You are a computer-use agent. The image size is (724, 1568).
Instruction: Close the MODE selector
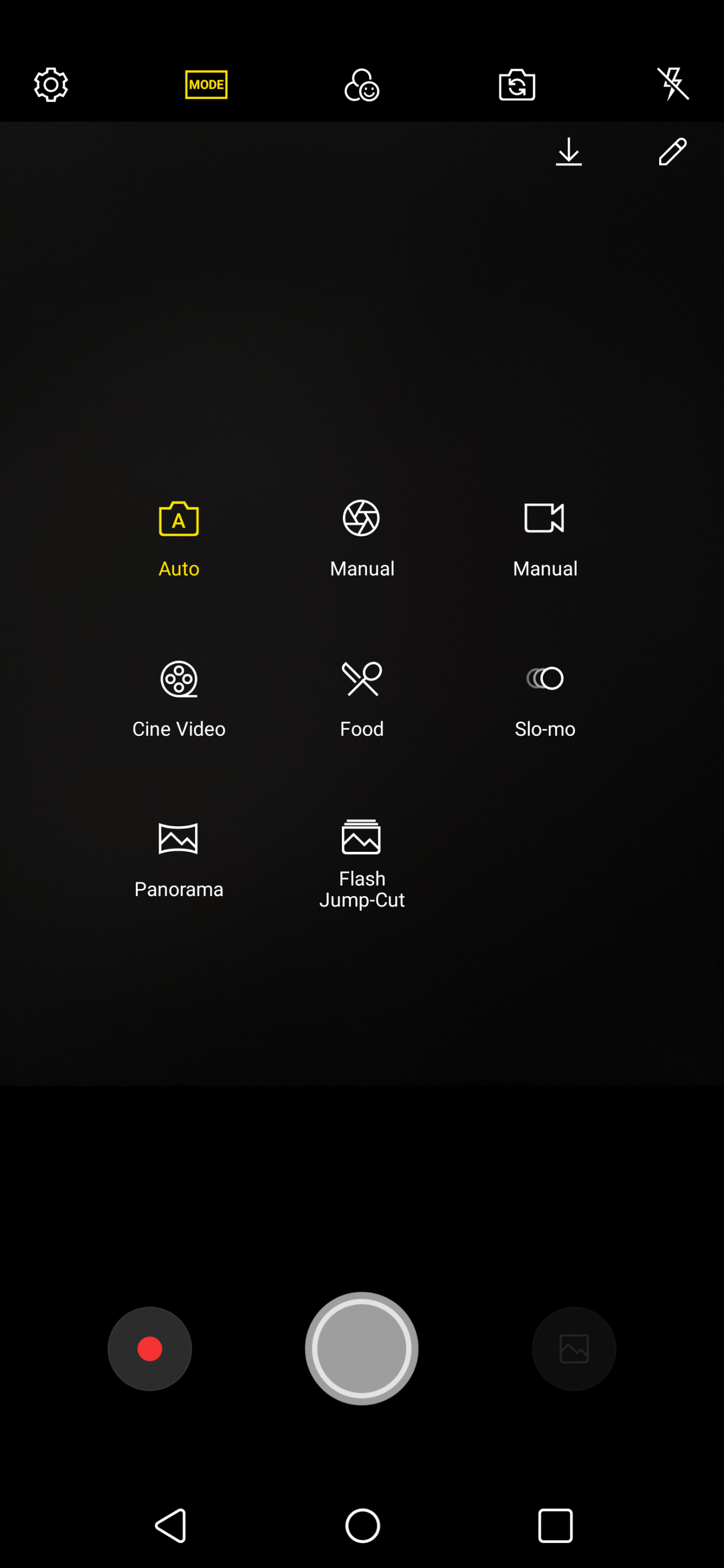pyautogui.click(x=207, y=84)
